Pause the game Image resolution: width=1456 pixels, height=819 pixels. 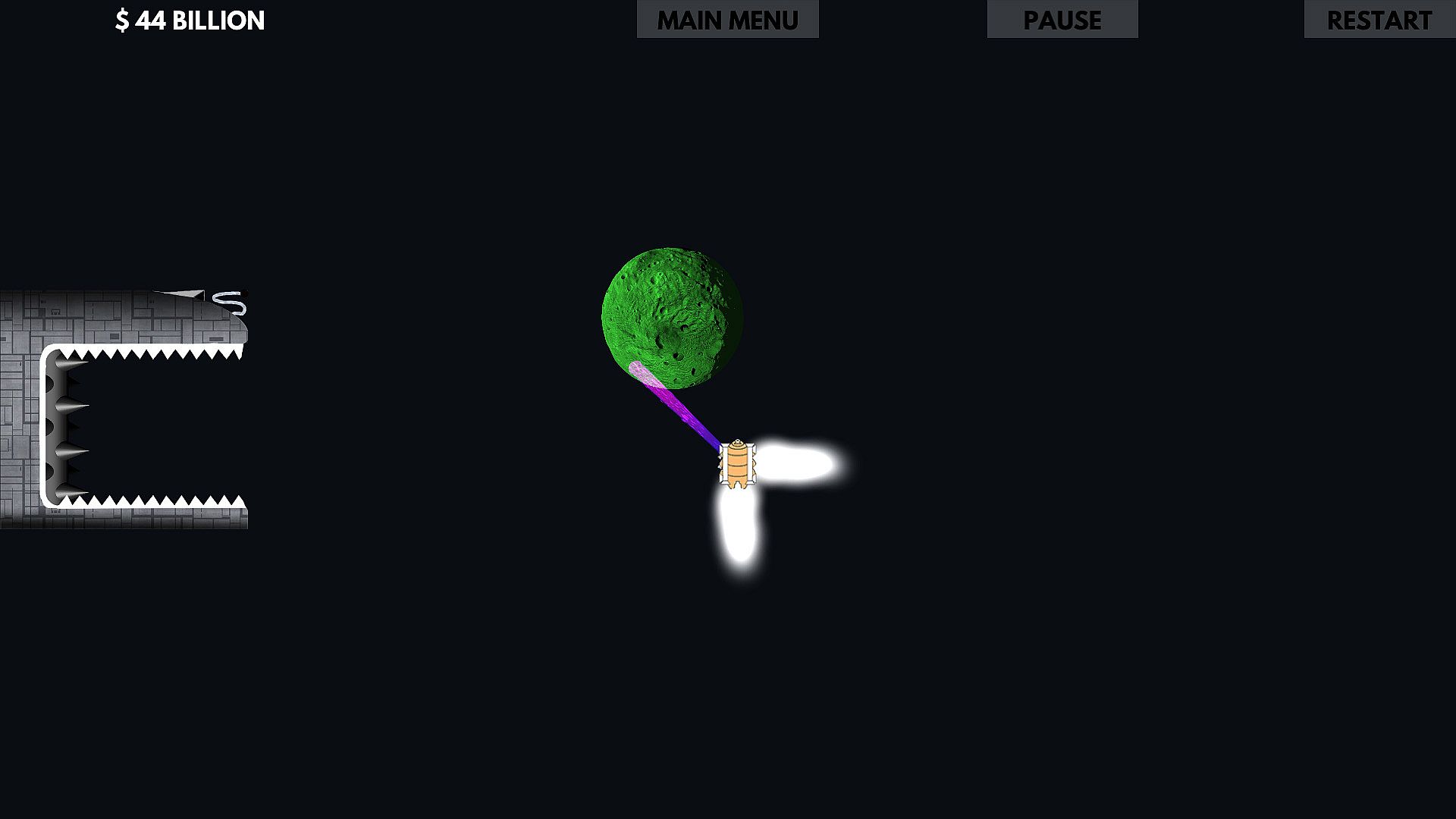click(1062, 20)
